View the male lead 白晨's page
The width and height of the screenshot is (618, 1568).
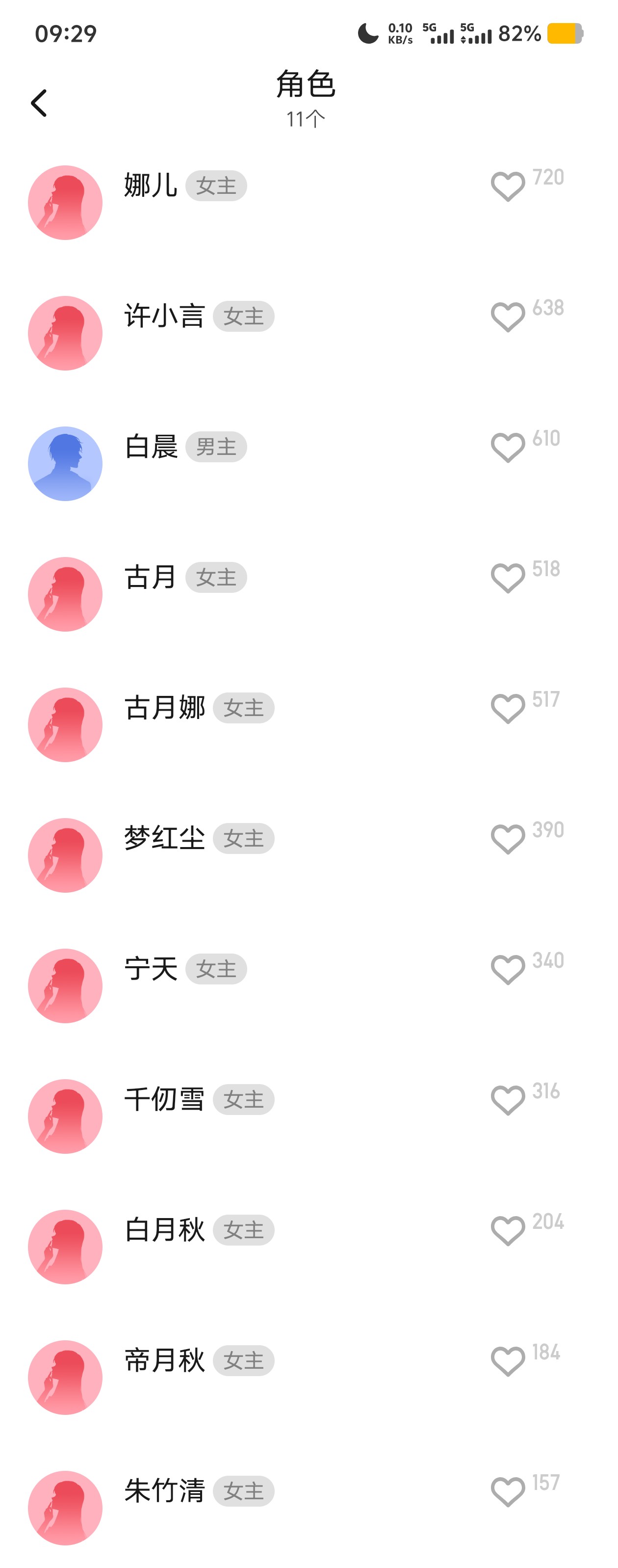(150, 448)
